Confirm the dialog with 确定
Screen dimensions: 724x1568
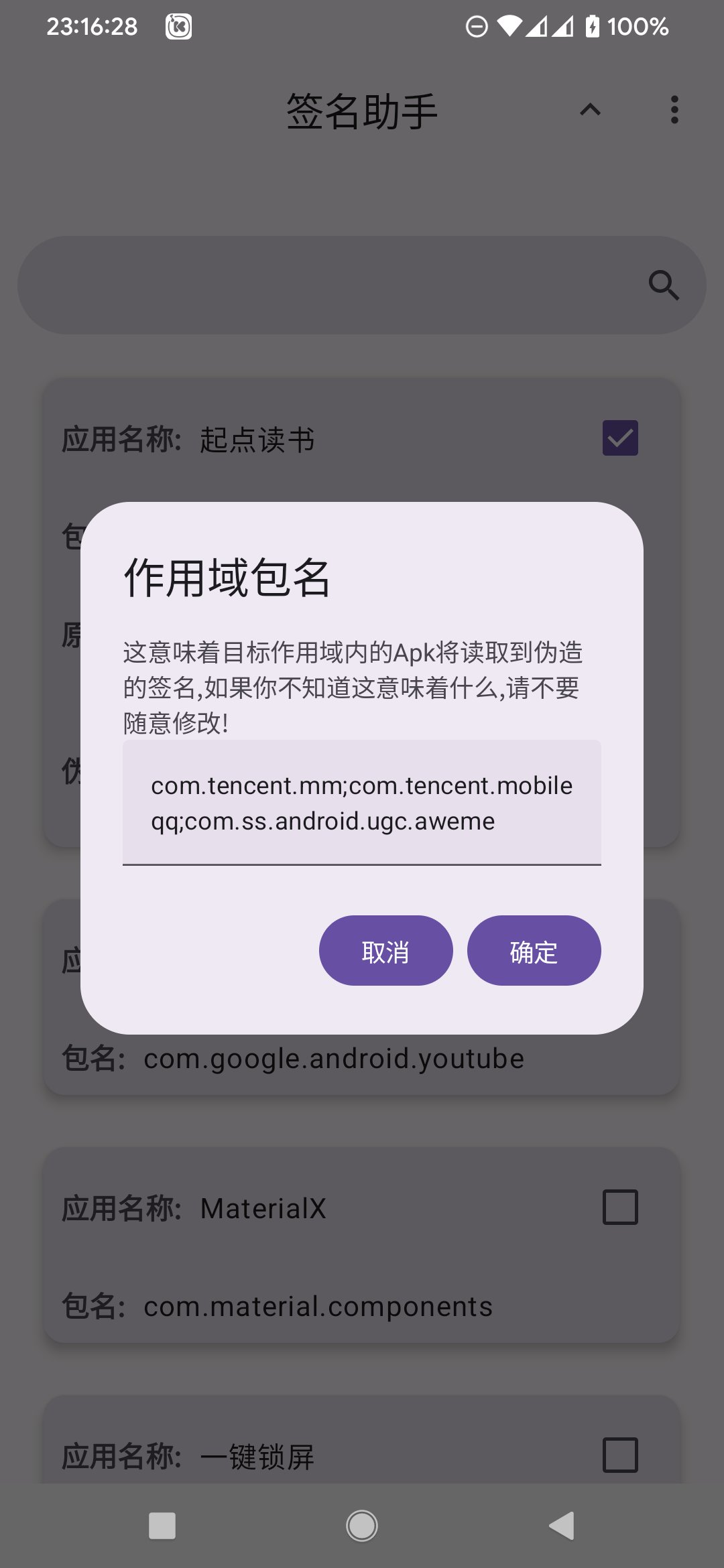pyautogui.click(x=534, y=950)
